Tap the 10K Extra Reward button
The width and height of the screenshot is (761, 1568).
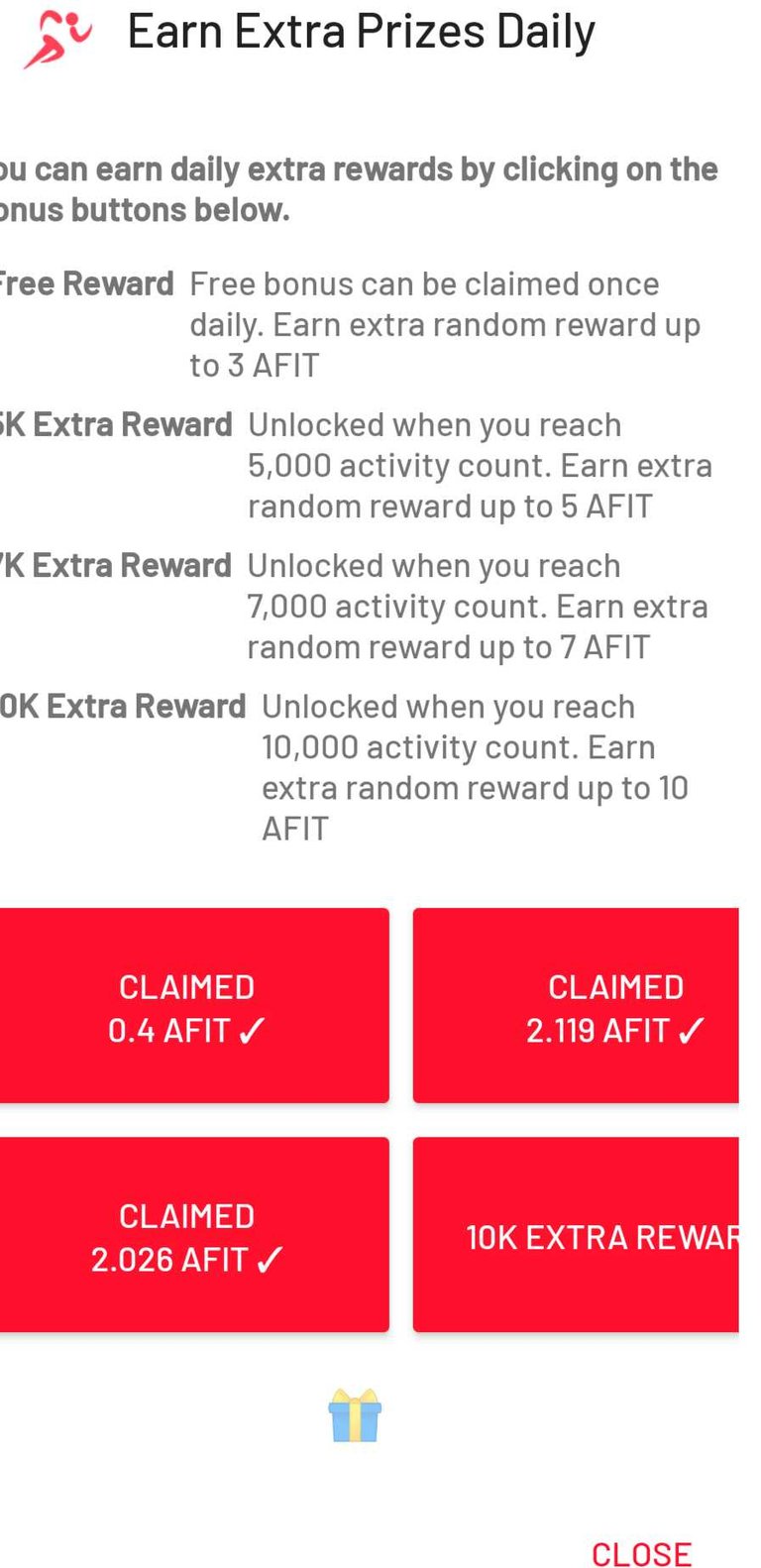point(577,1235)
